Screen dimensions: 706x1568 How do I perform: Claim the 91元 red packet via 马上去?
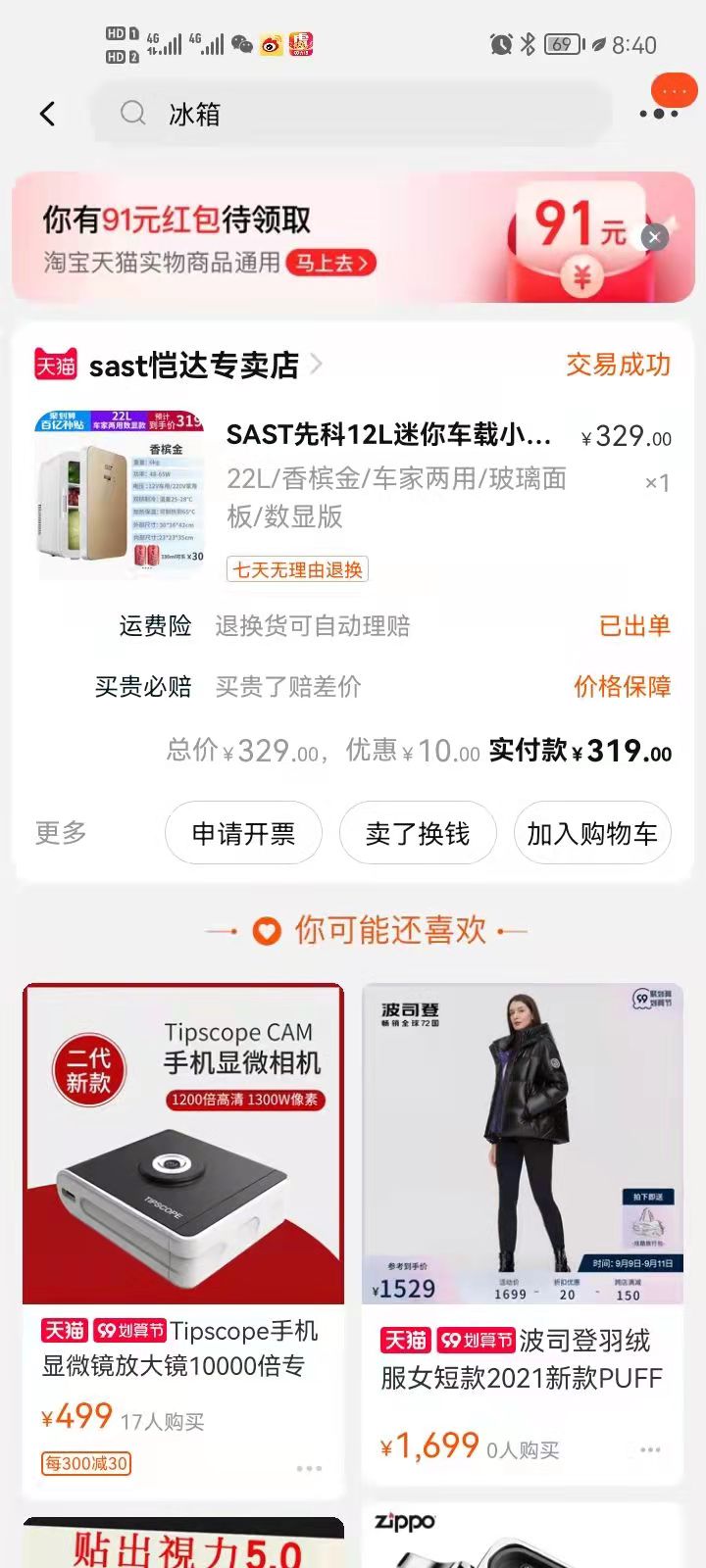(331, 263)
